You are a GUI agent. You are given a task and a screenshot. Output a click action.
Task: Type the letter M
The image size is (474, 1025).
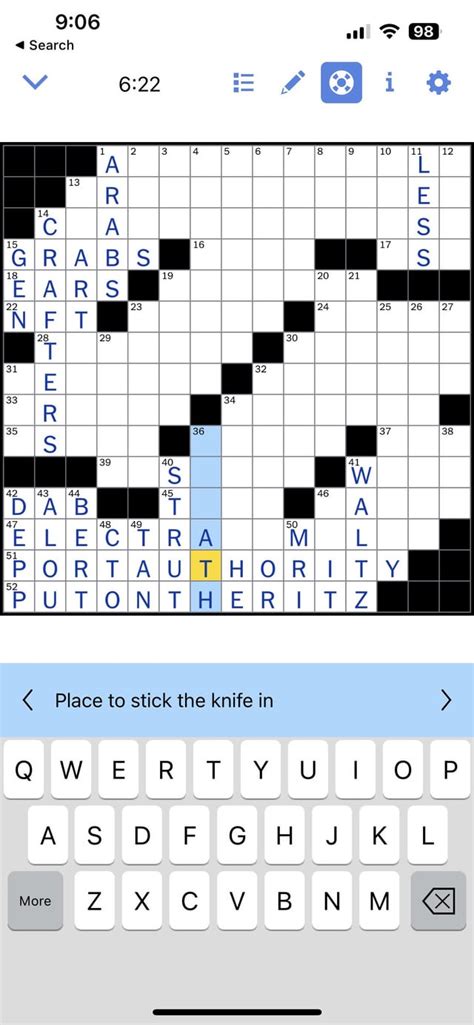[379, 901]
